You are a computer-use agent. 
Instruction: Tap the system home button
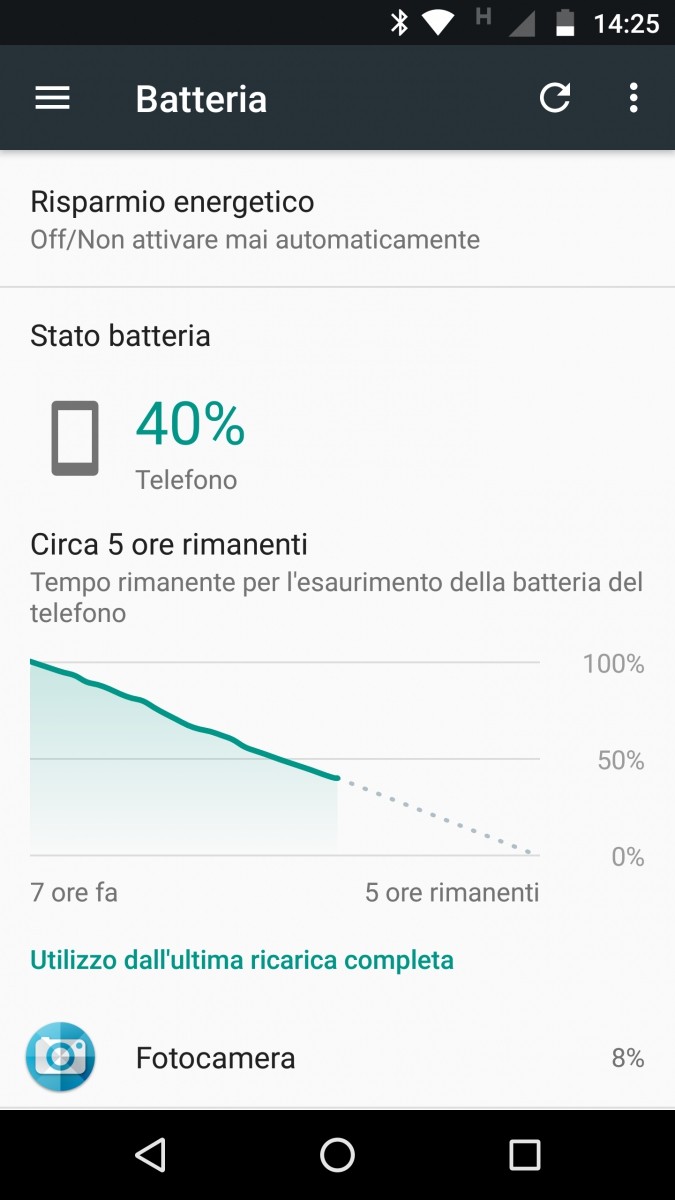pyautogui.click(x=337, y=1155)
